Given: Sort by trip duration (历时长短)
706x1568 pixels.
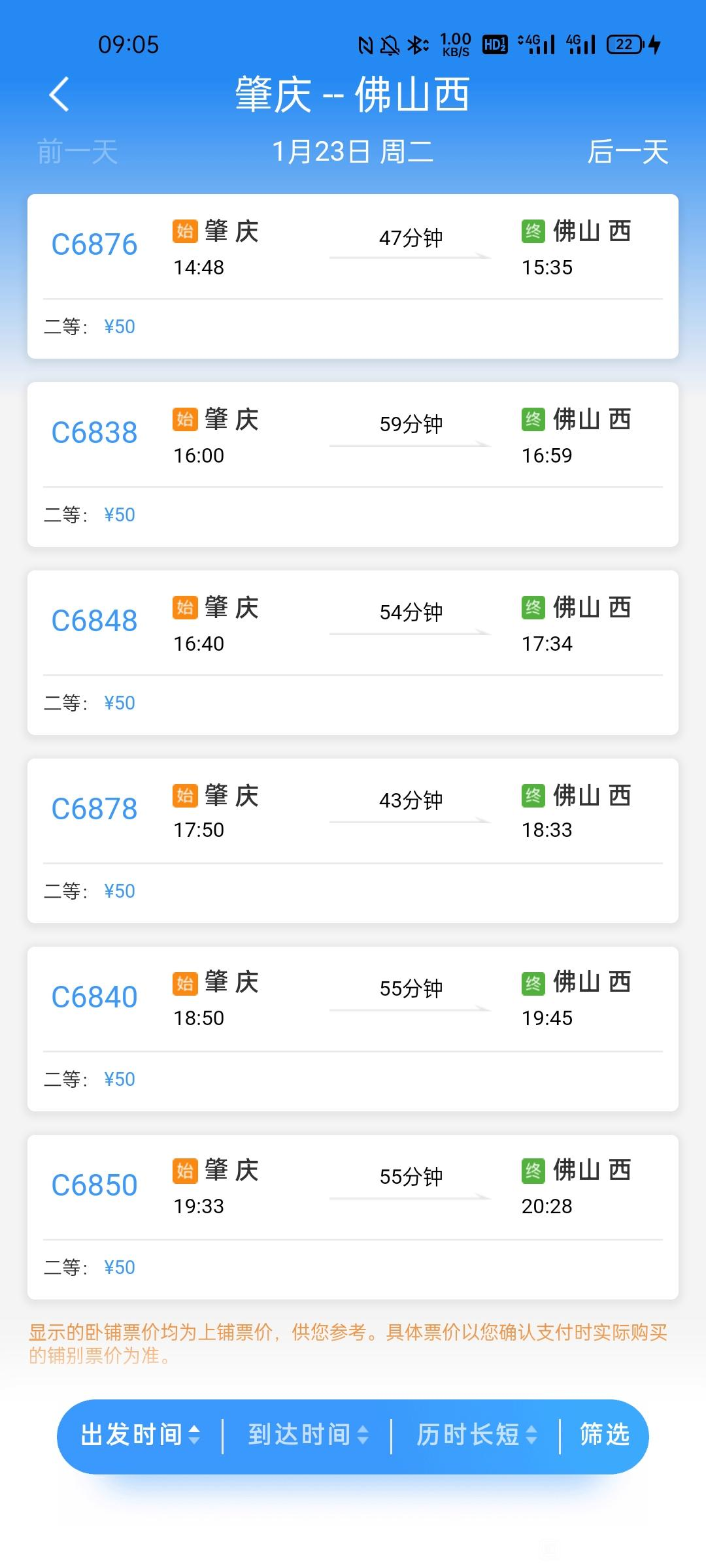Looking at the screenshot, I should (x=477, y=1435).
